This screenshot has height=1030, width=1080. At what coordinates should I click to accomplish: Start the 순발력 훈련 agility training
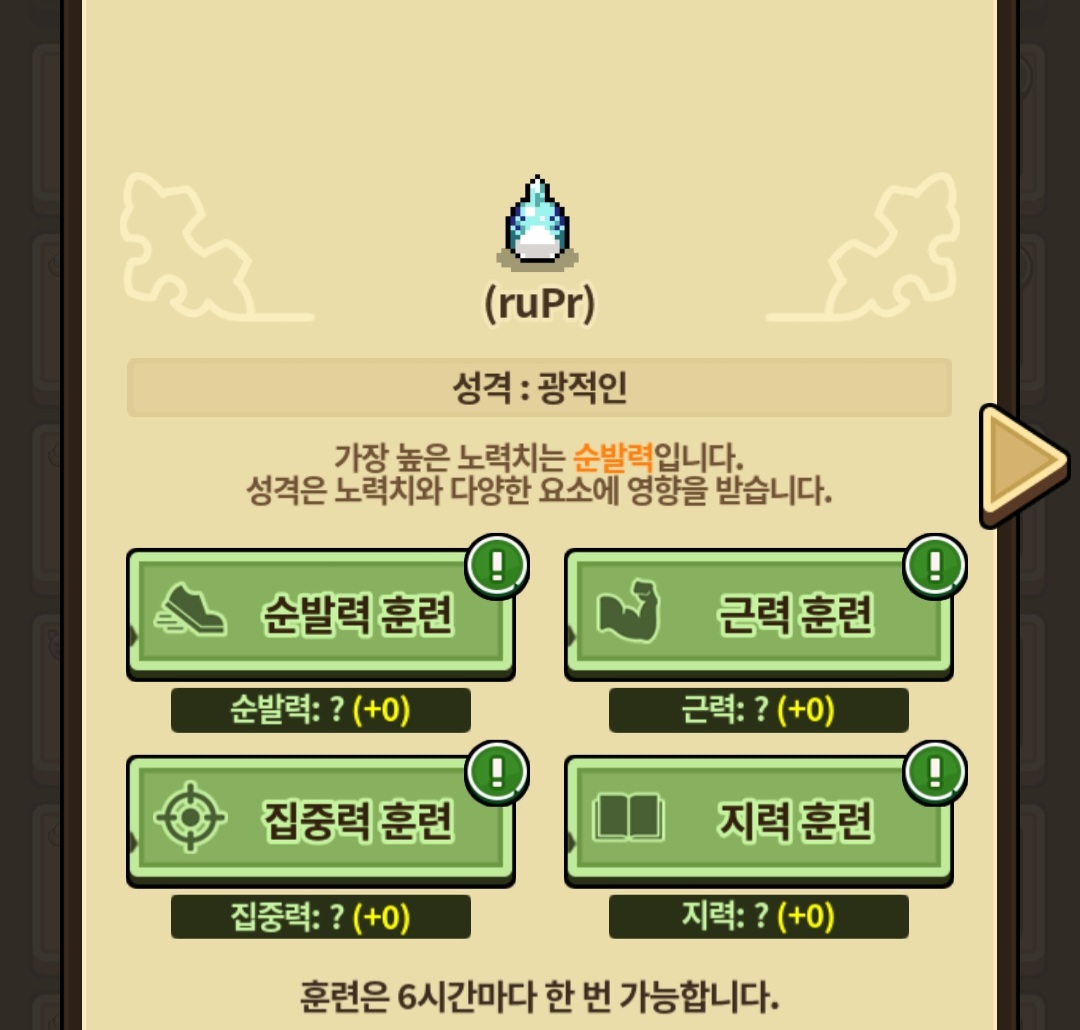[320, 614]
